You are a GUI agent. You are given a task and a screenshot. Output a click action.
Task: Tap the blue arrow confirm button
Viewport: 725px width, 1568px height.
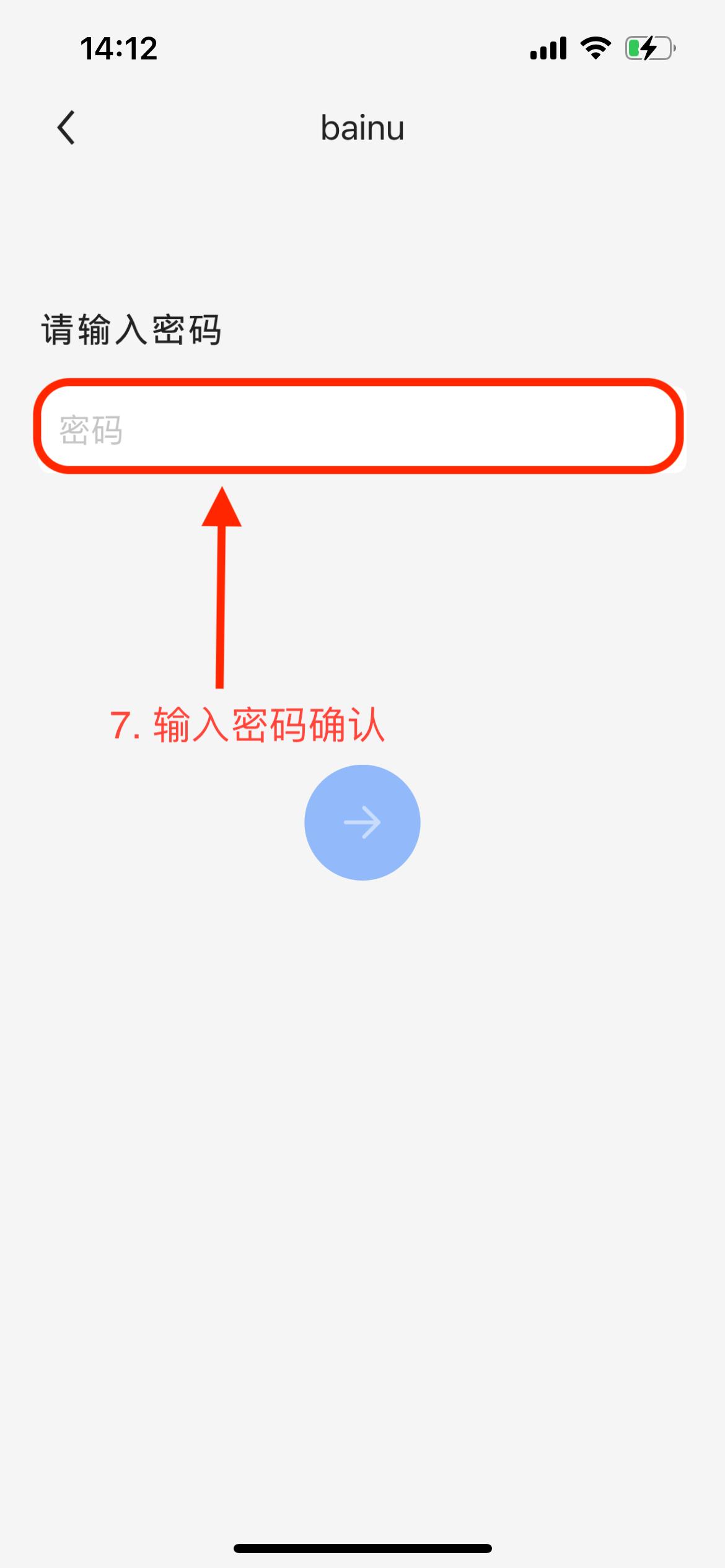point(362,822)
